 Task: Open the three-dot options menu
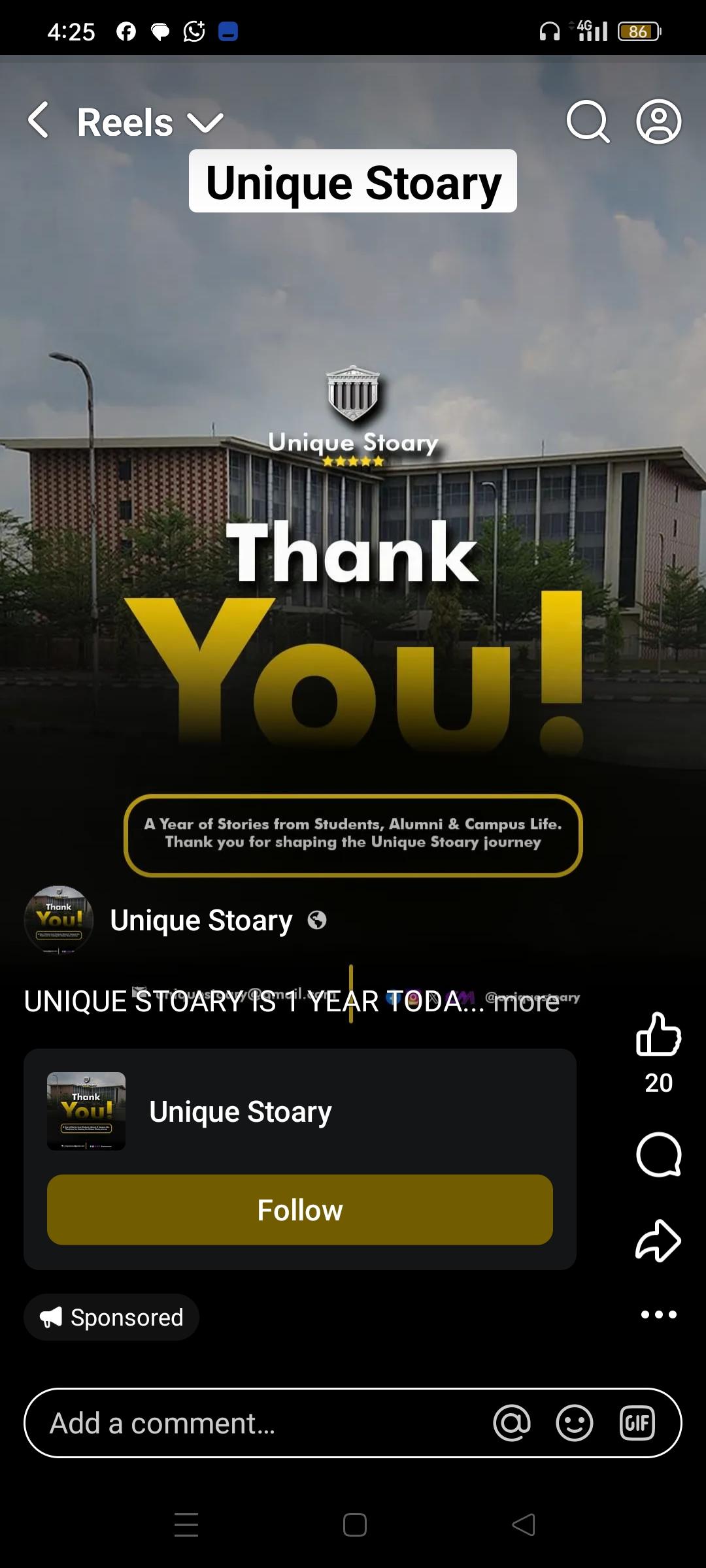[x=658, y=1315]
